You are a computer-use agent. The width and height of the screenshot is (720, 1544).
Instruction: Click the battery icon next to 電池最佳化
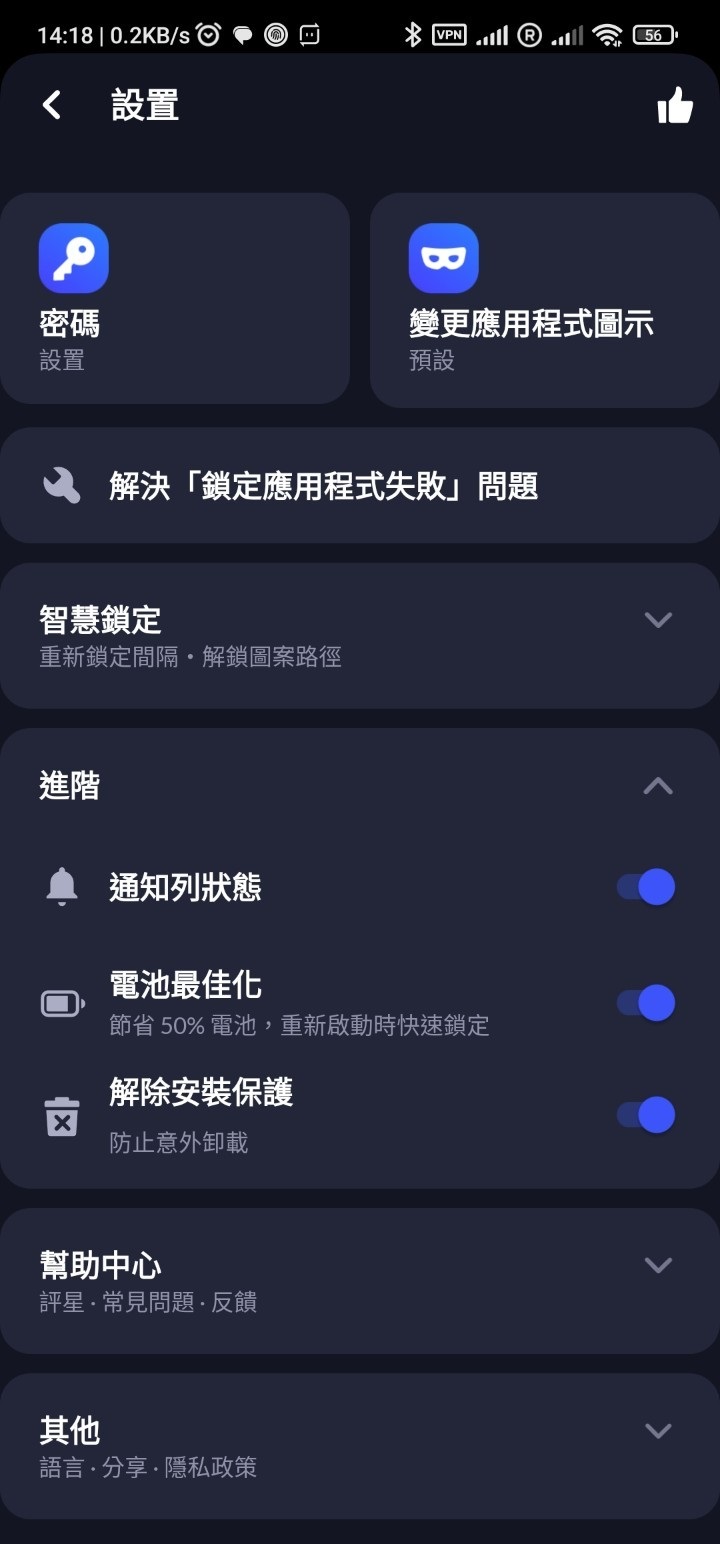[61, 1002]
